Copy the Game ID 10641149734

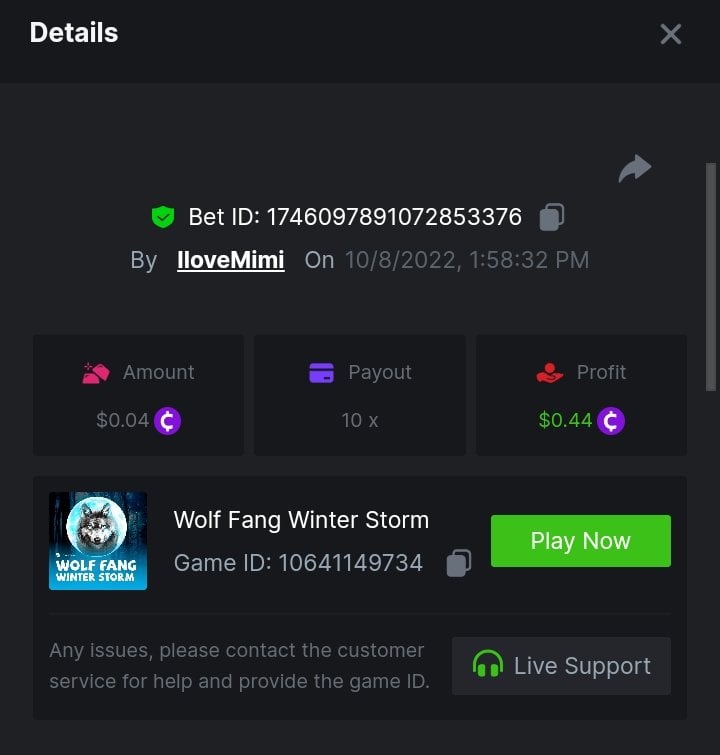point(458,562)
